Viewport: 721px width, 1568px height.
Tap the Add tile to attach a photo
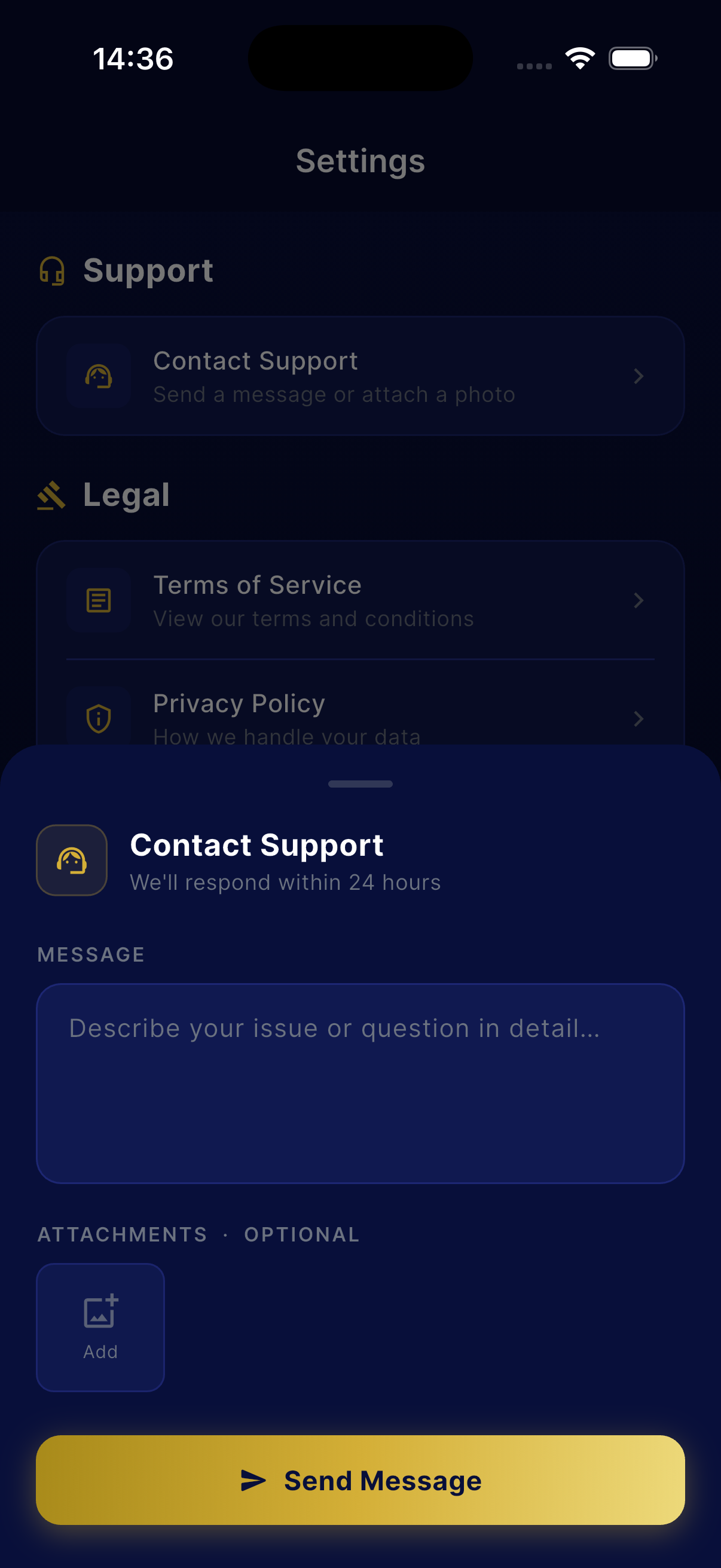point(100,1327)
